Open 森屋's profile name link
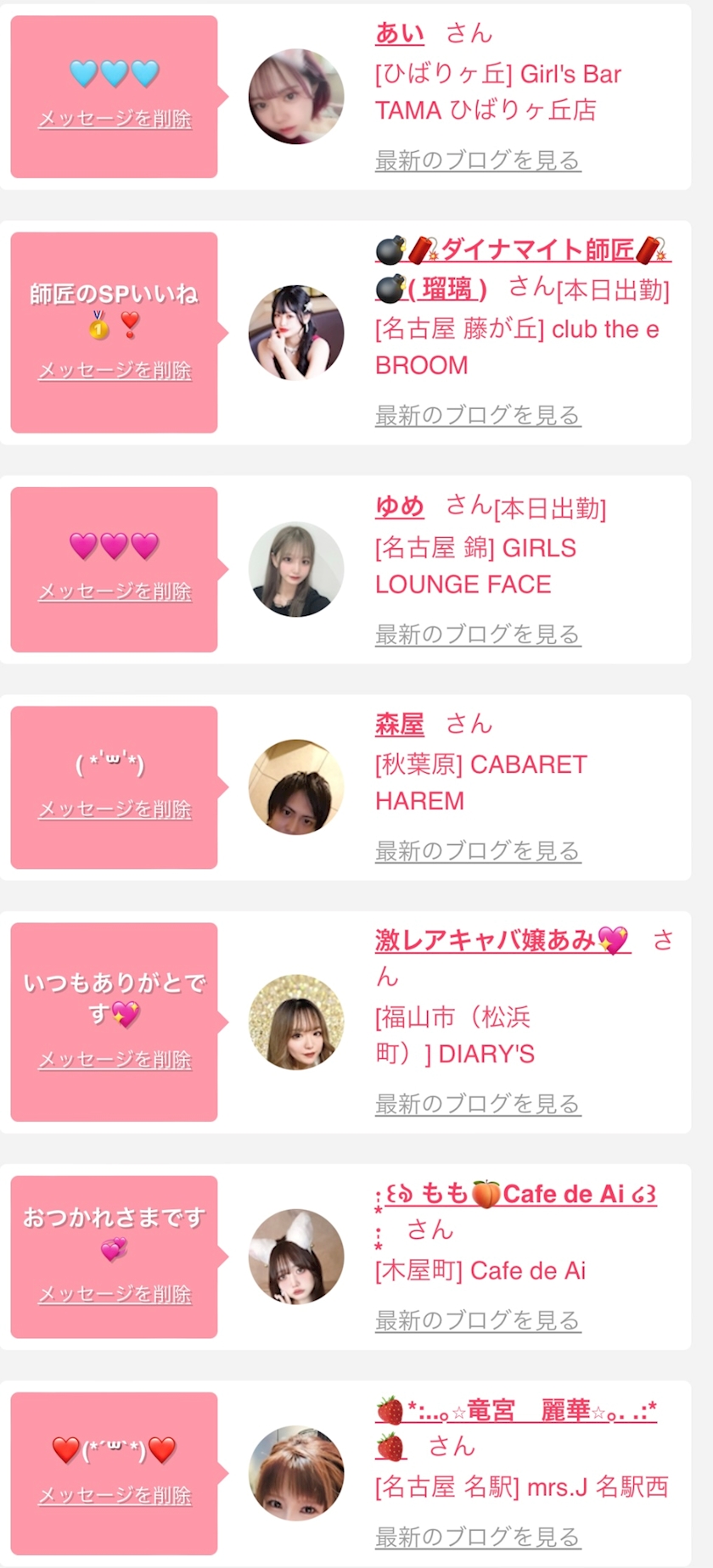Viewport: 713px width, 1568px height. tap(399, 724)
